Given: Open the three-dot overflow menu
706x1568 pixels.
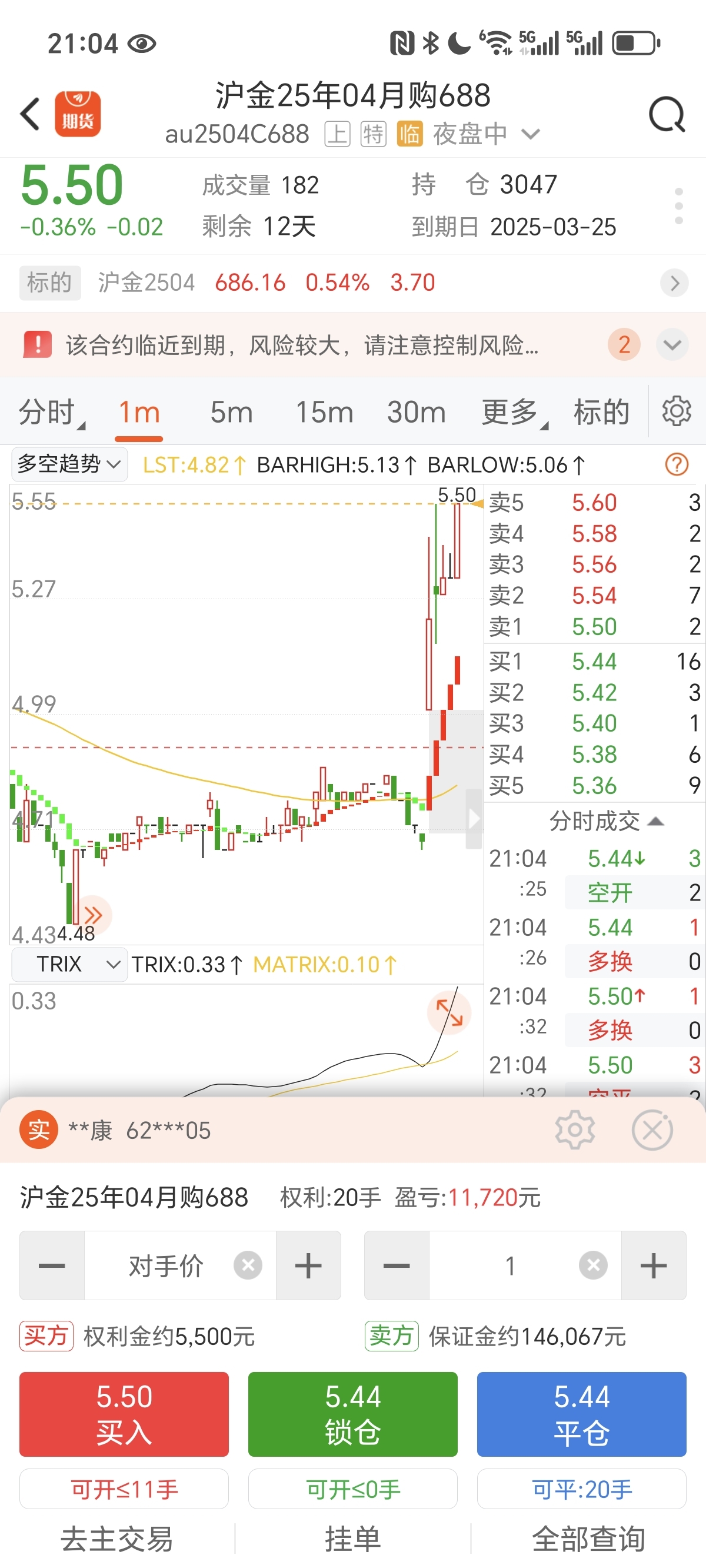Looking at the screenshot, I should click(678, 206).
